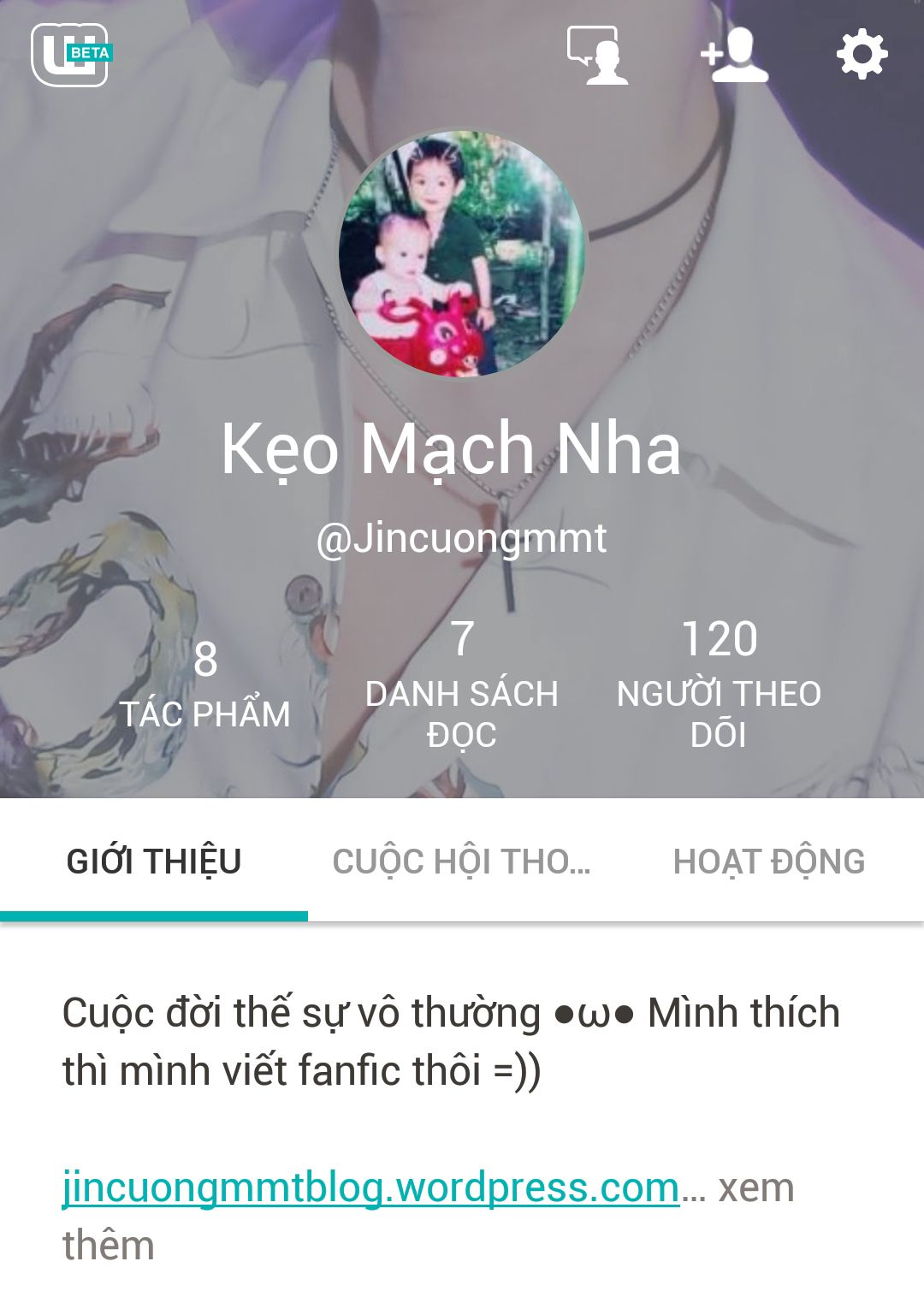
Task: Tap the add friend icon
Action: pyautogui.click(x=734, y=56)
